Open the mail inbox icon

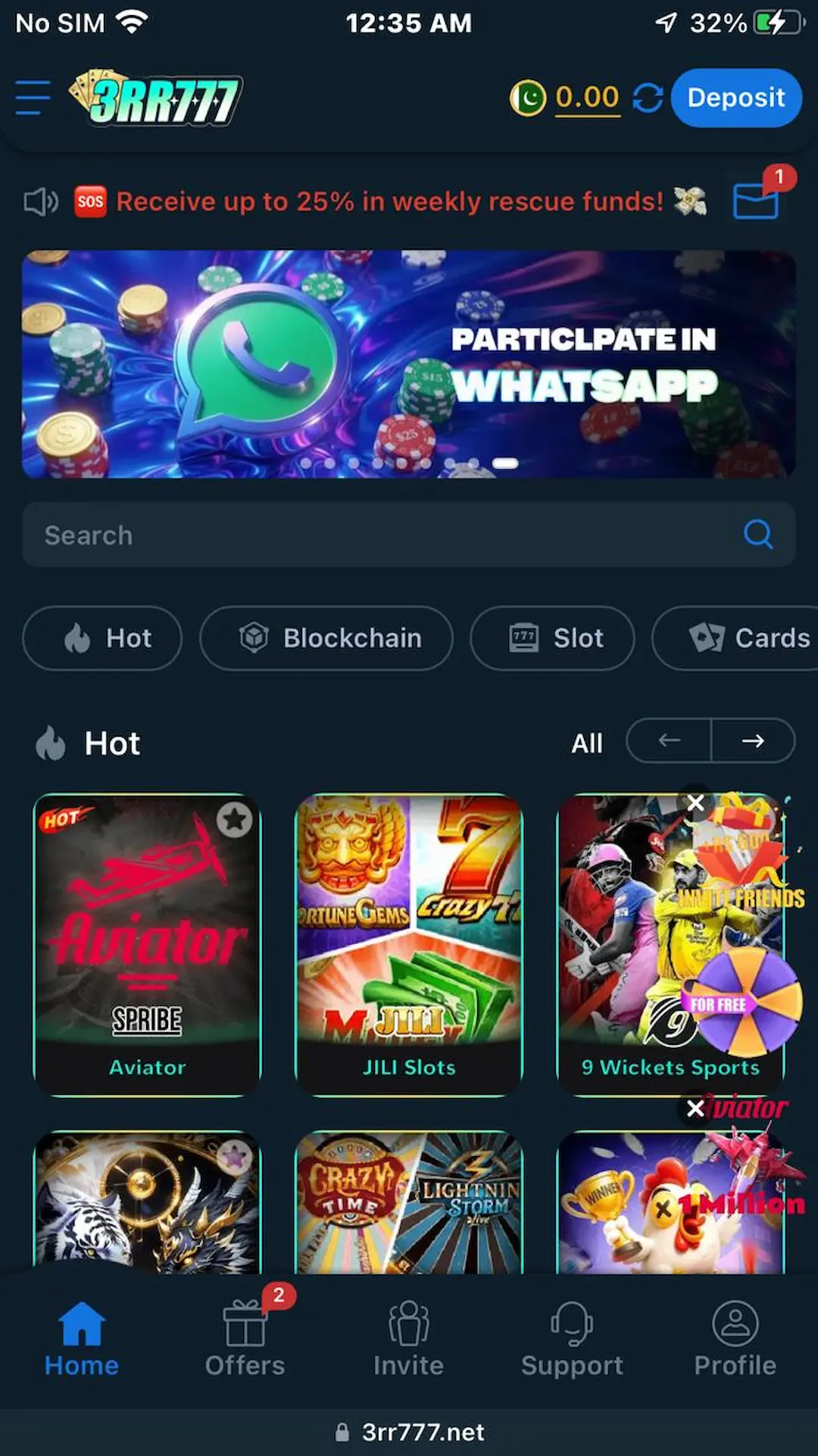click(756, 201)
